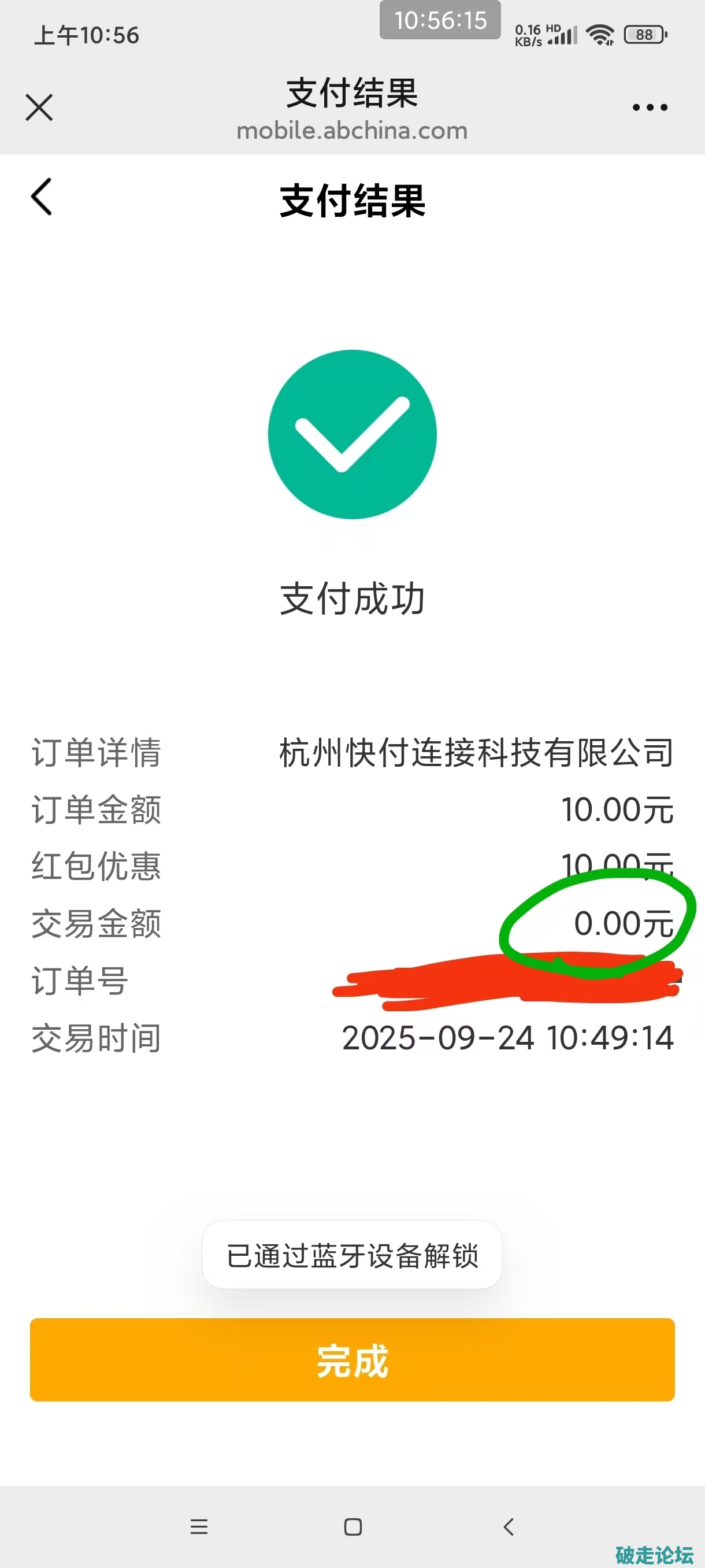Go to the home screen
The image size is (705, 1568).
coord(353,1526)
